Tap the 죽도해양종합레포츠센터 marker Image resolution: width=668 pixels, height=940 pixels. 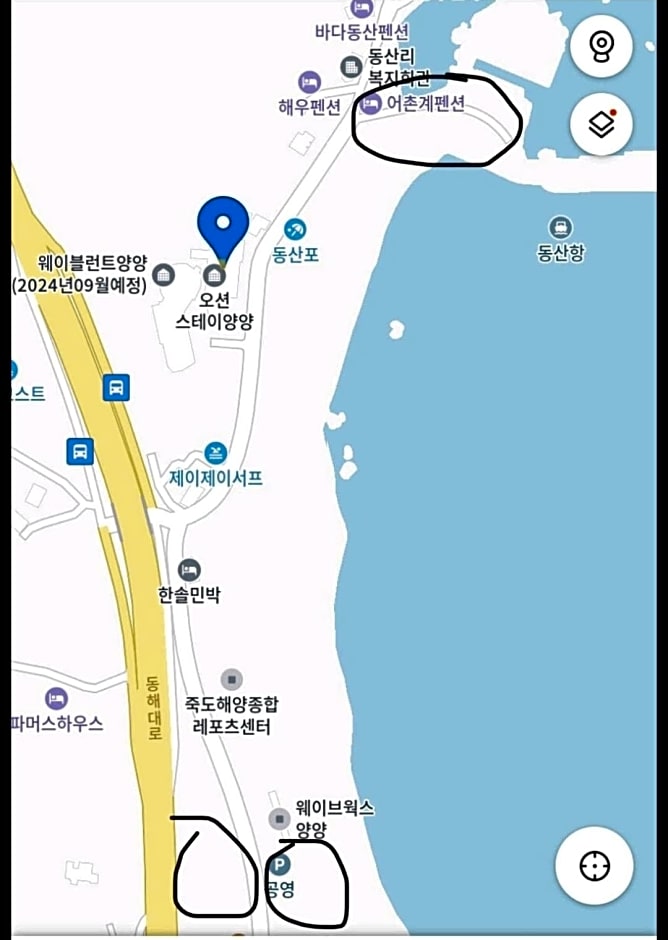(232, 680)
